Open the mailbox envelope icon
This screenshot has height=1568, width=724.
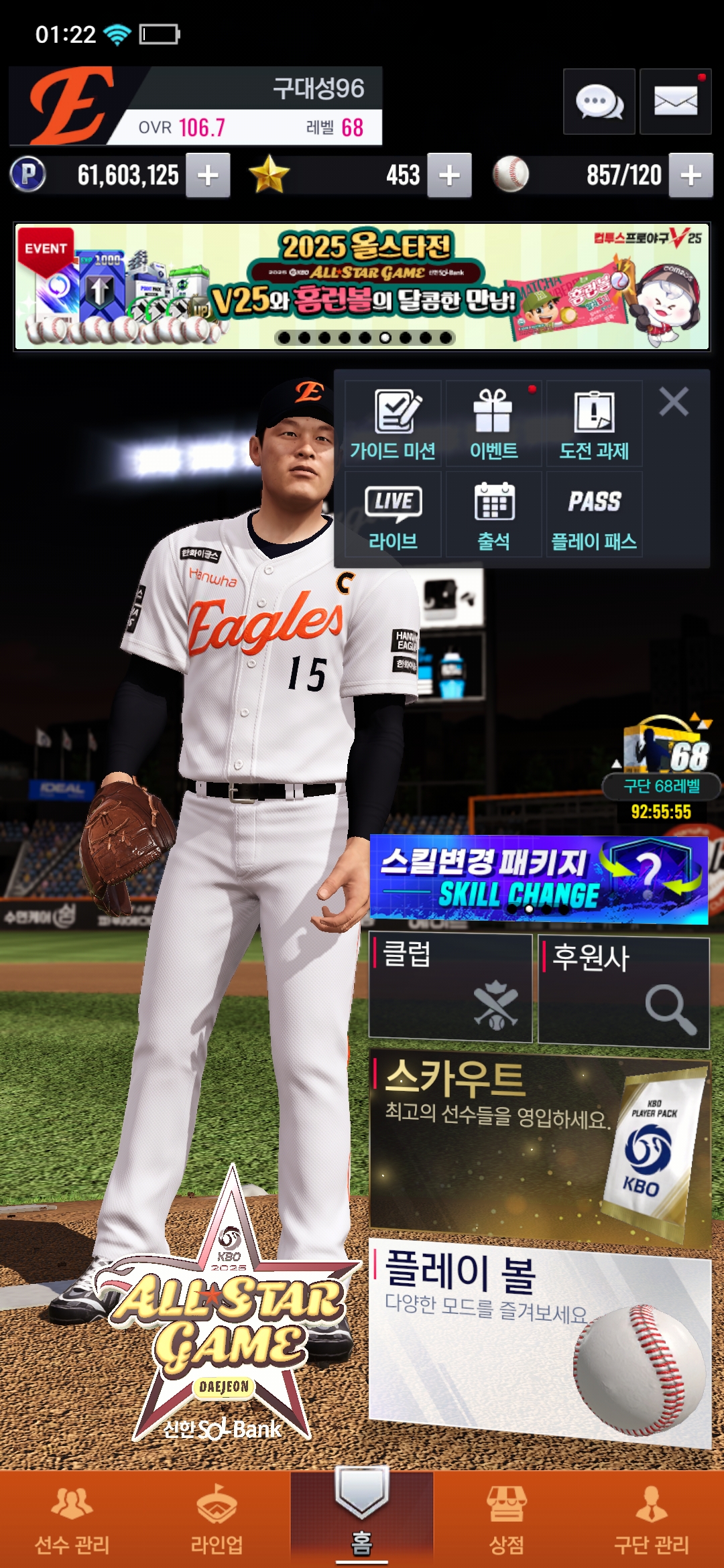tap(675, 102)
